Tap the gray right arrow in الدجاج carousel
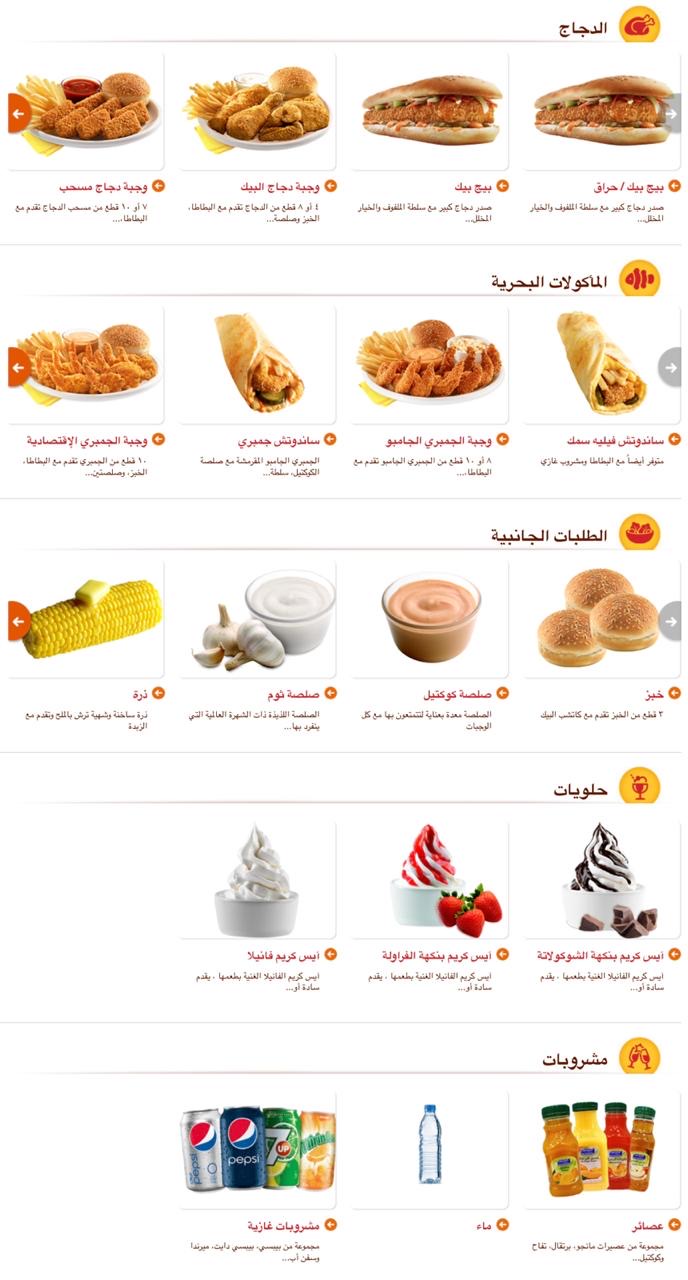 [671, 113]
